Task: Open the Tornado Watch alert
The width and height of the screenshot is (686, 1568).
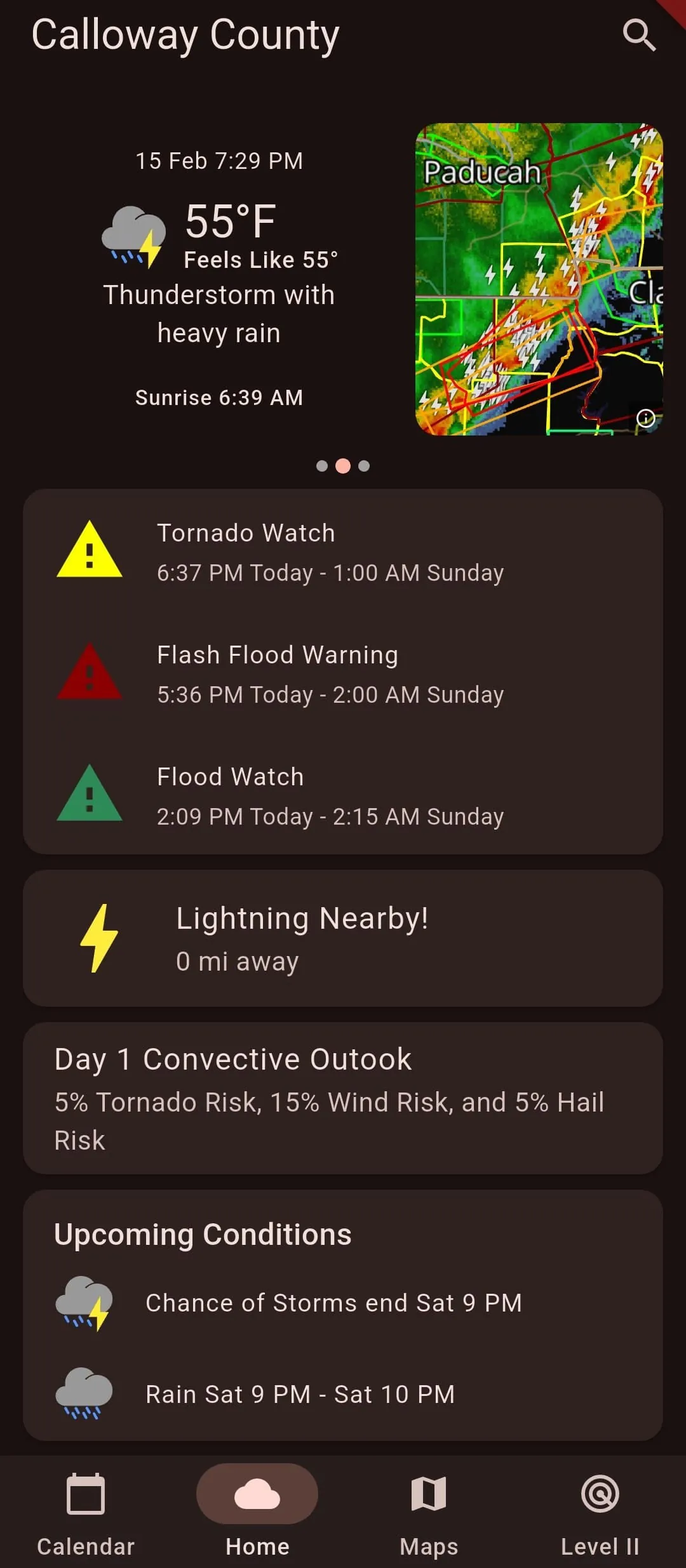Action: 343,552
